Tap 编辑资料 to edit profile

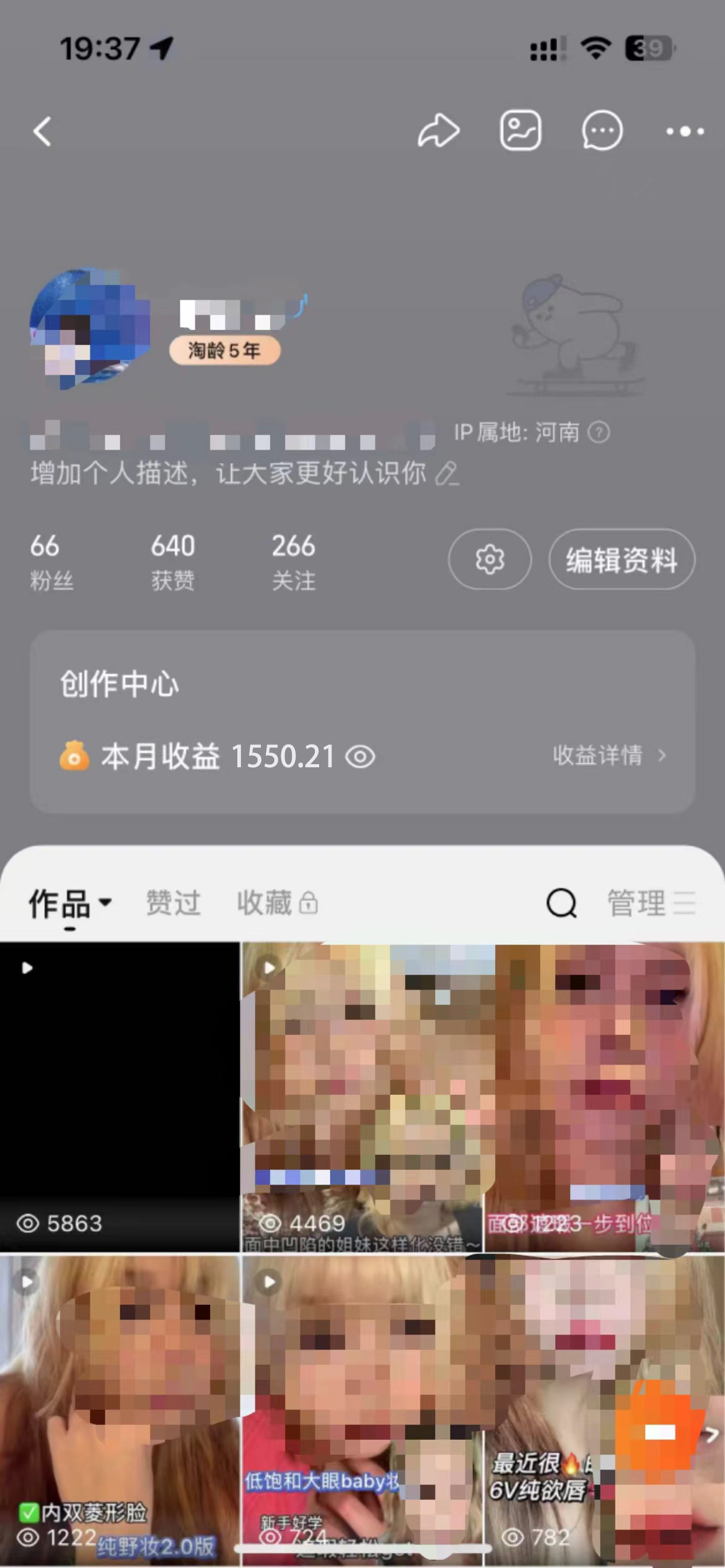point(622,560)
